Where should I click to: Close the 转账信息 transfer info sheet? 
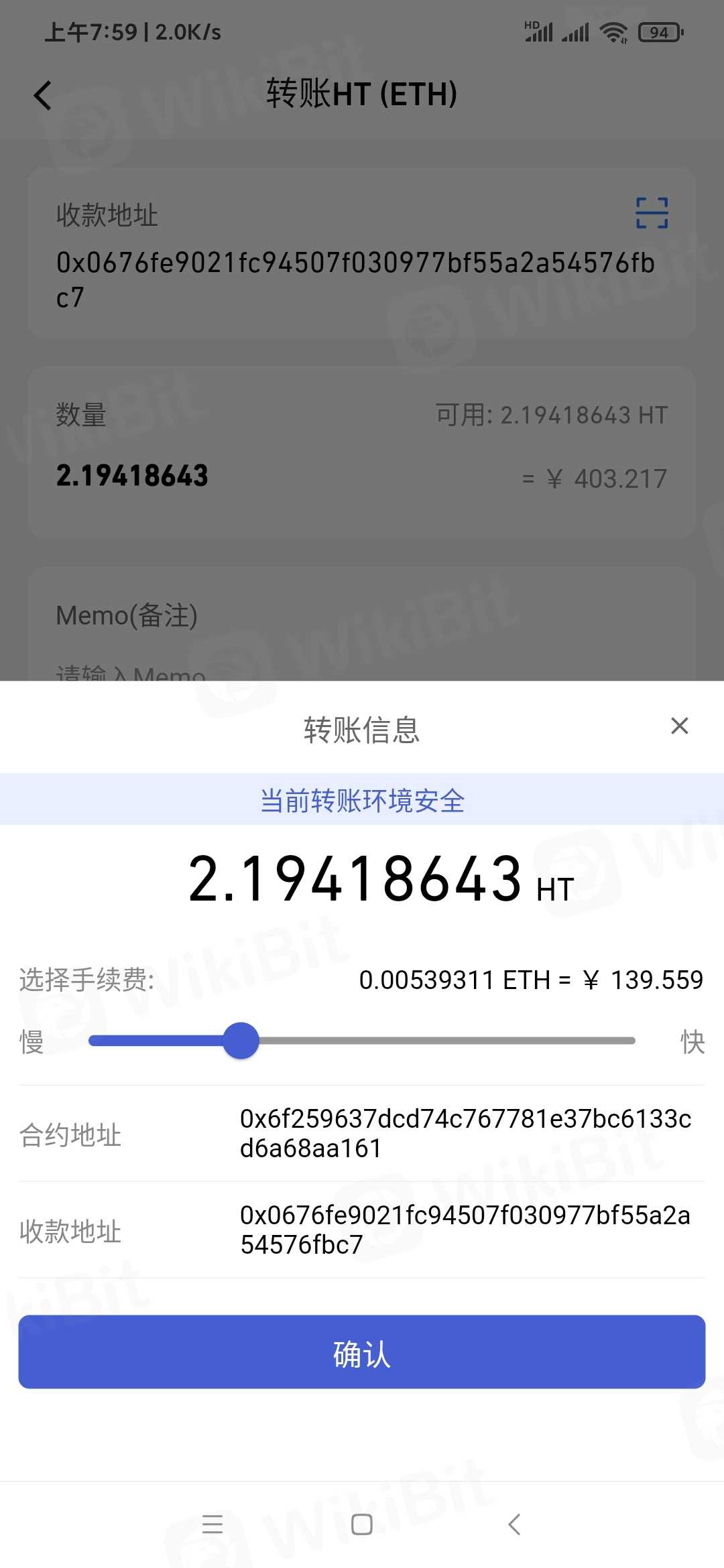coord(679,726)
